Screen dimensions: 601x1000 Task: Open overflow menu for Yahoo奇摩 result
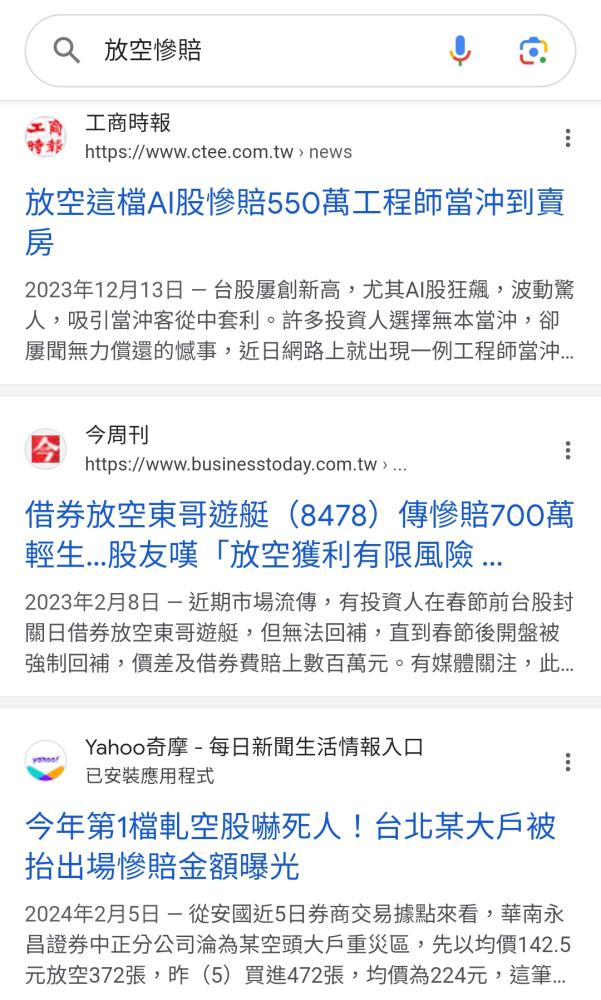[x=568, y=762]
